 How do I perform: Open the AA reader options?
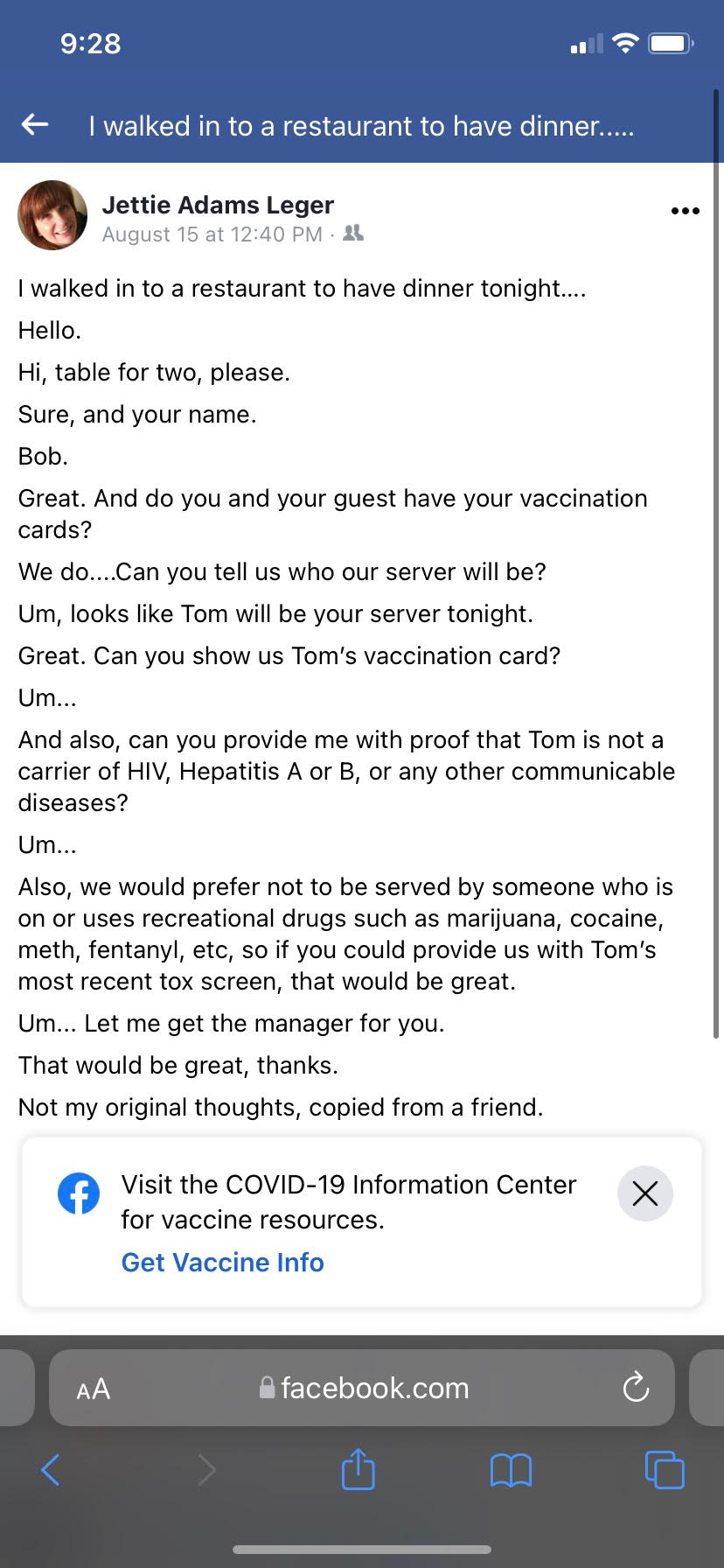(x=93, y=1389)
